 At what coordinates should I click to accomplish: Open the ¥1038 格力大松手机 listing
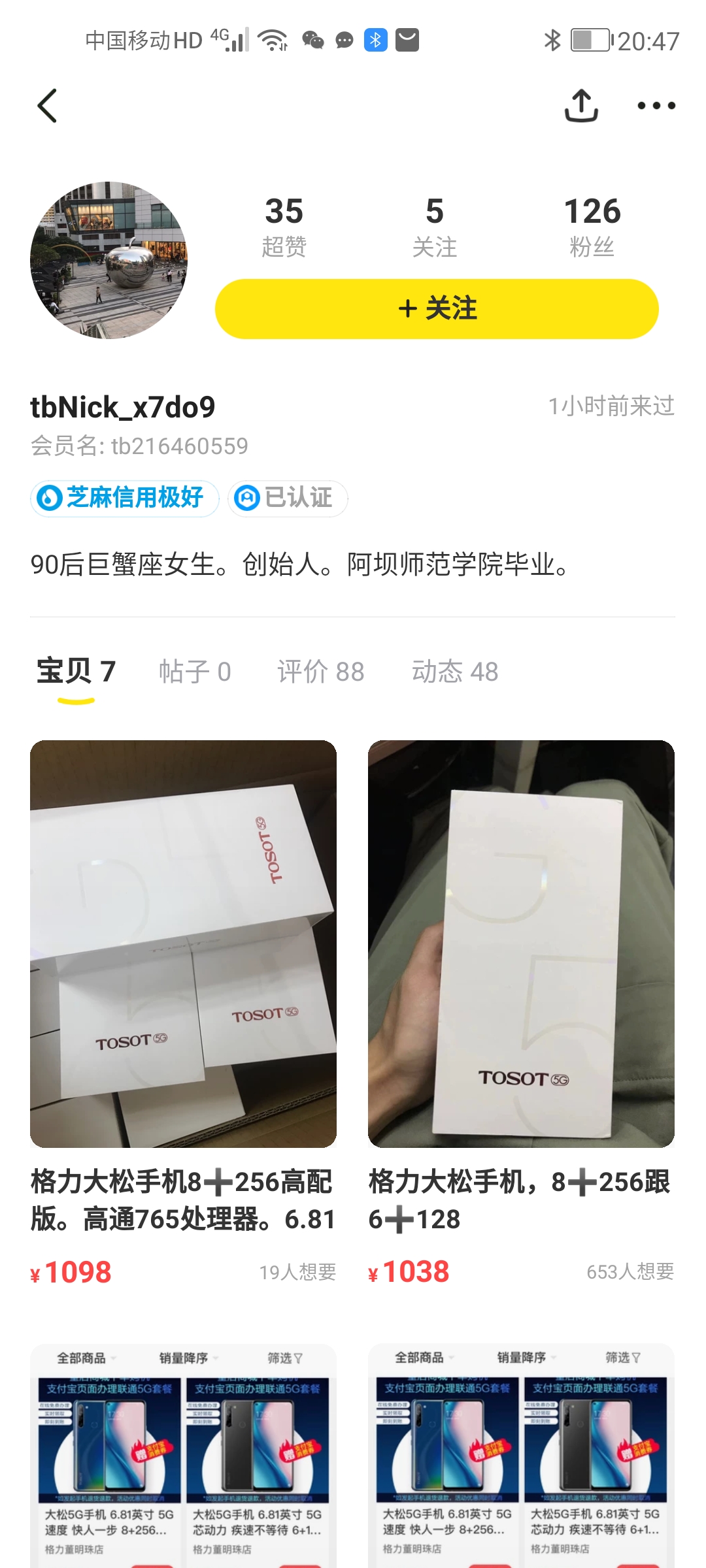coord(521,944)
